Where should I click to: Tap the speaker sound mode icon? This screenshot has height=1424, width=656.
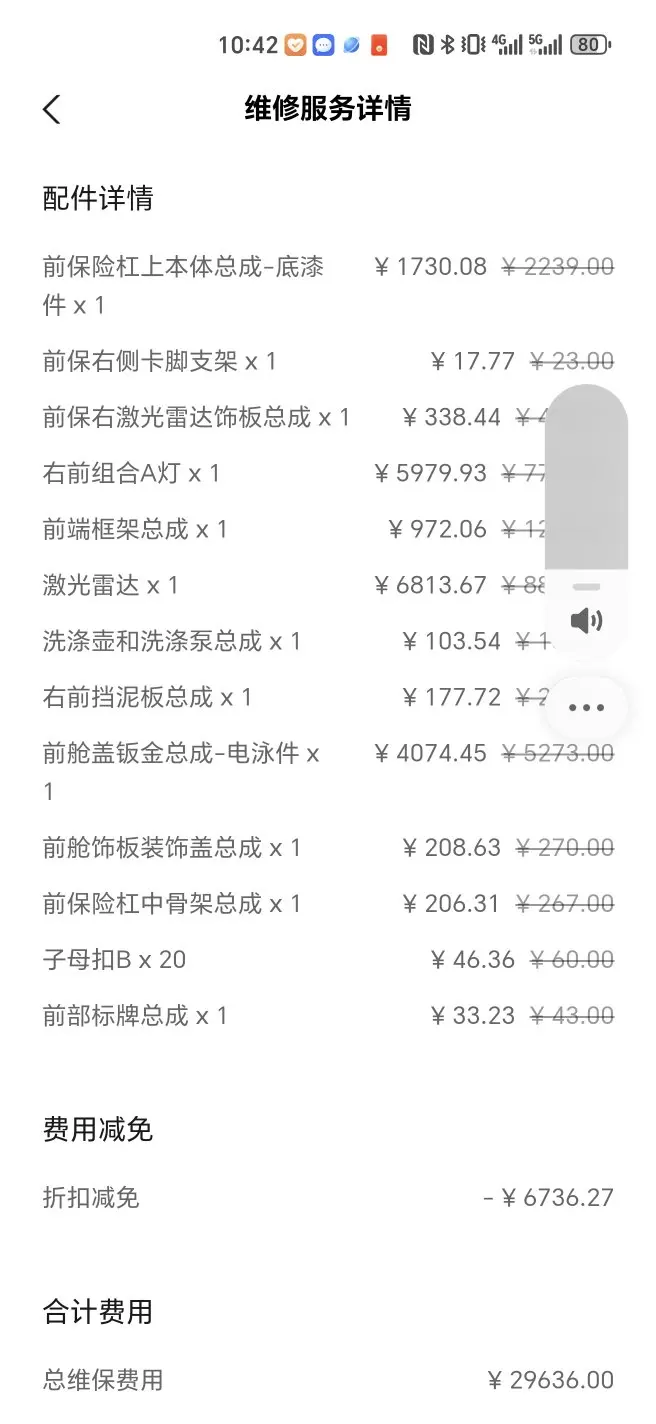click(x=586, y=621)
